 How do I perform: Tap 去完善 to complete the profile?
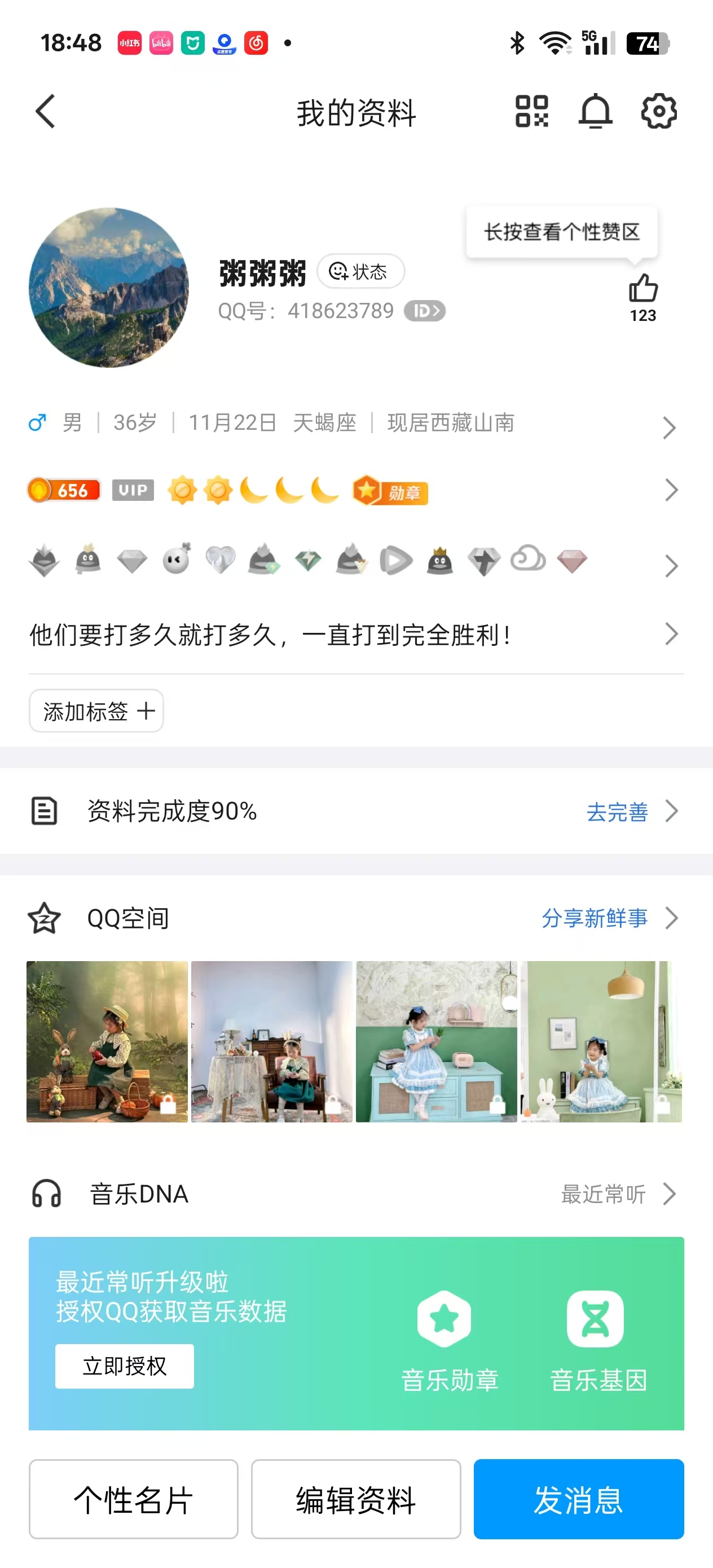(618, 812)
